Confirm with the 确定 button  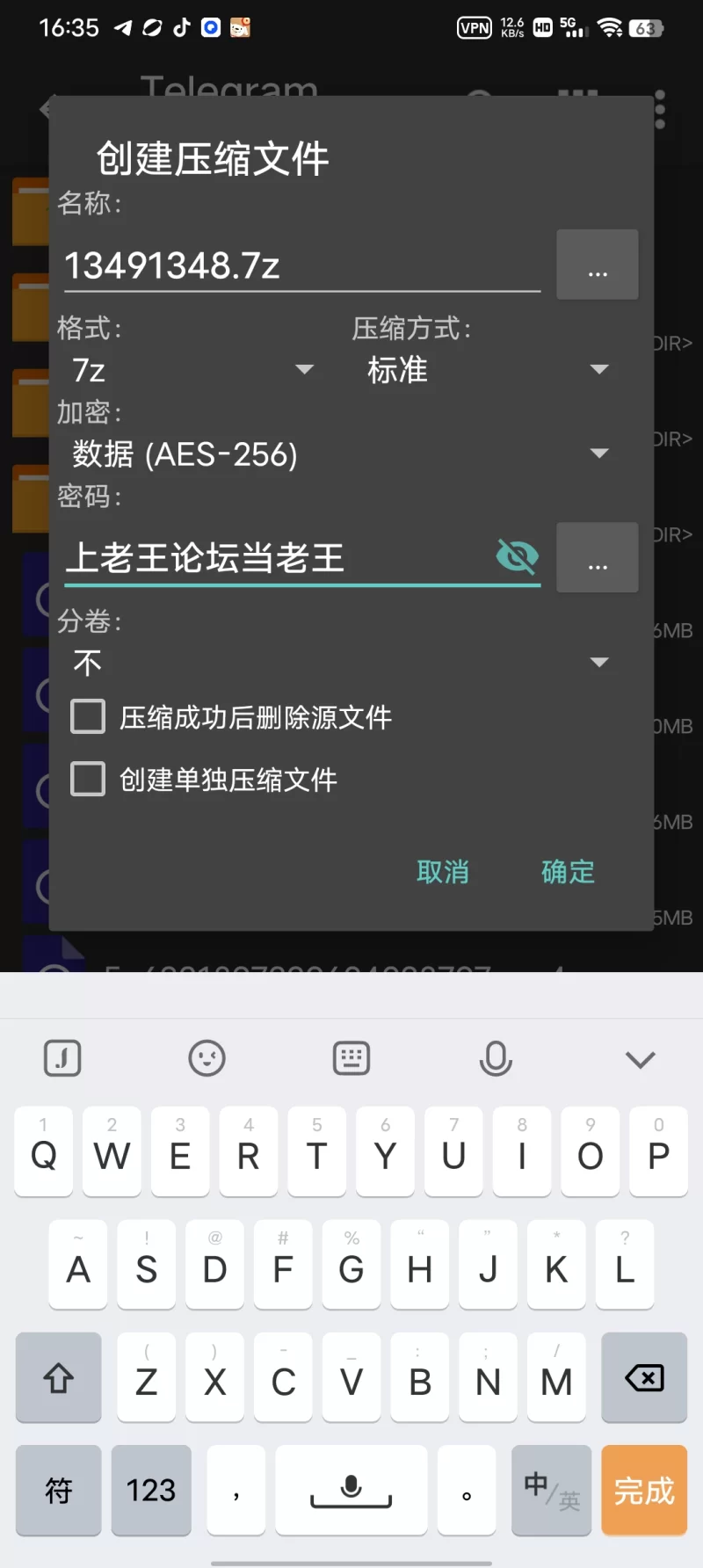tap(568, 872)
